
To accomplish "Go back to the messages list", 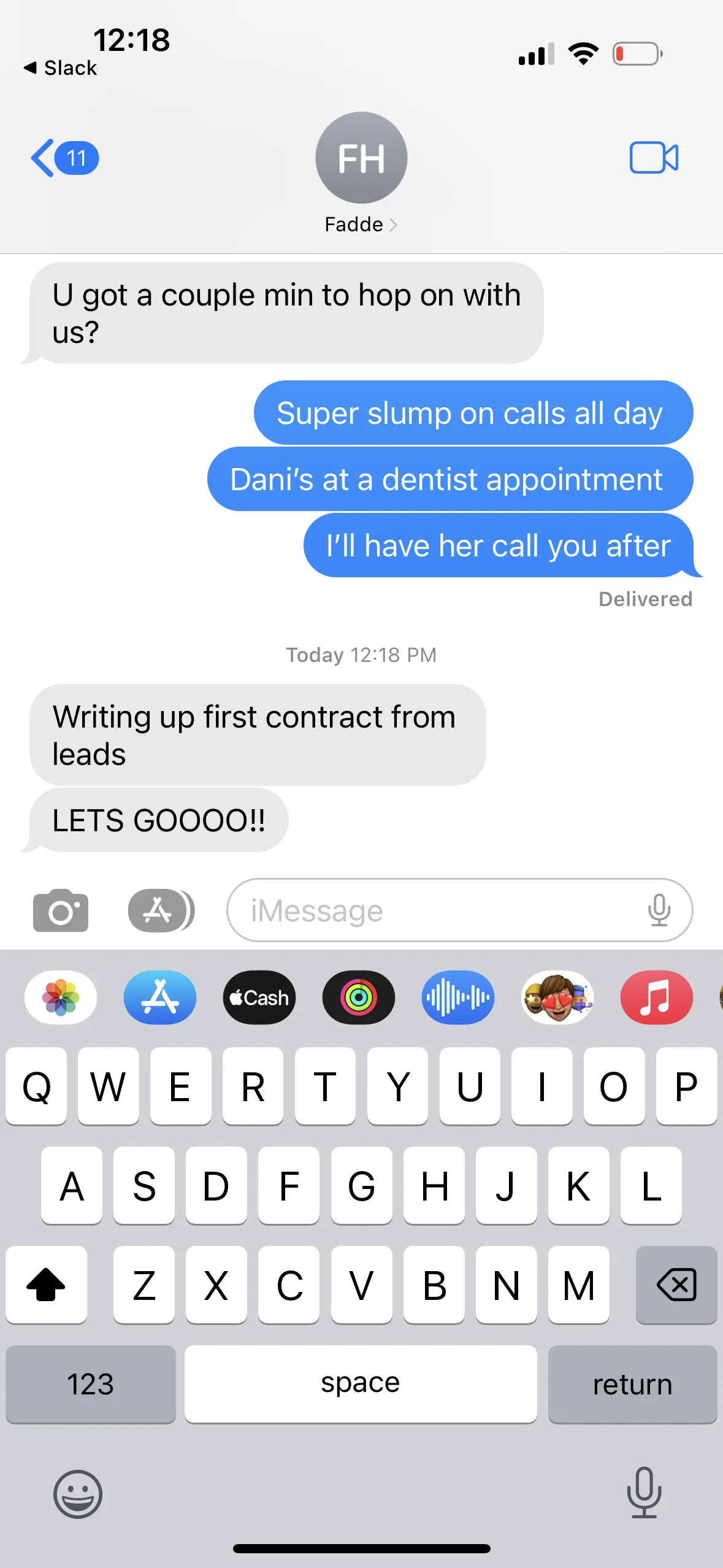I will (x=63, y=158).
